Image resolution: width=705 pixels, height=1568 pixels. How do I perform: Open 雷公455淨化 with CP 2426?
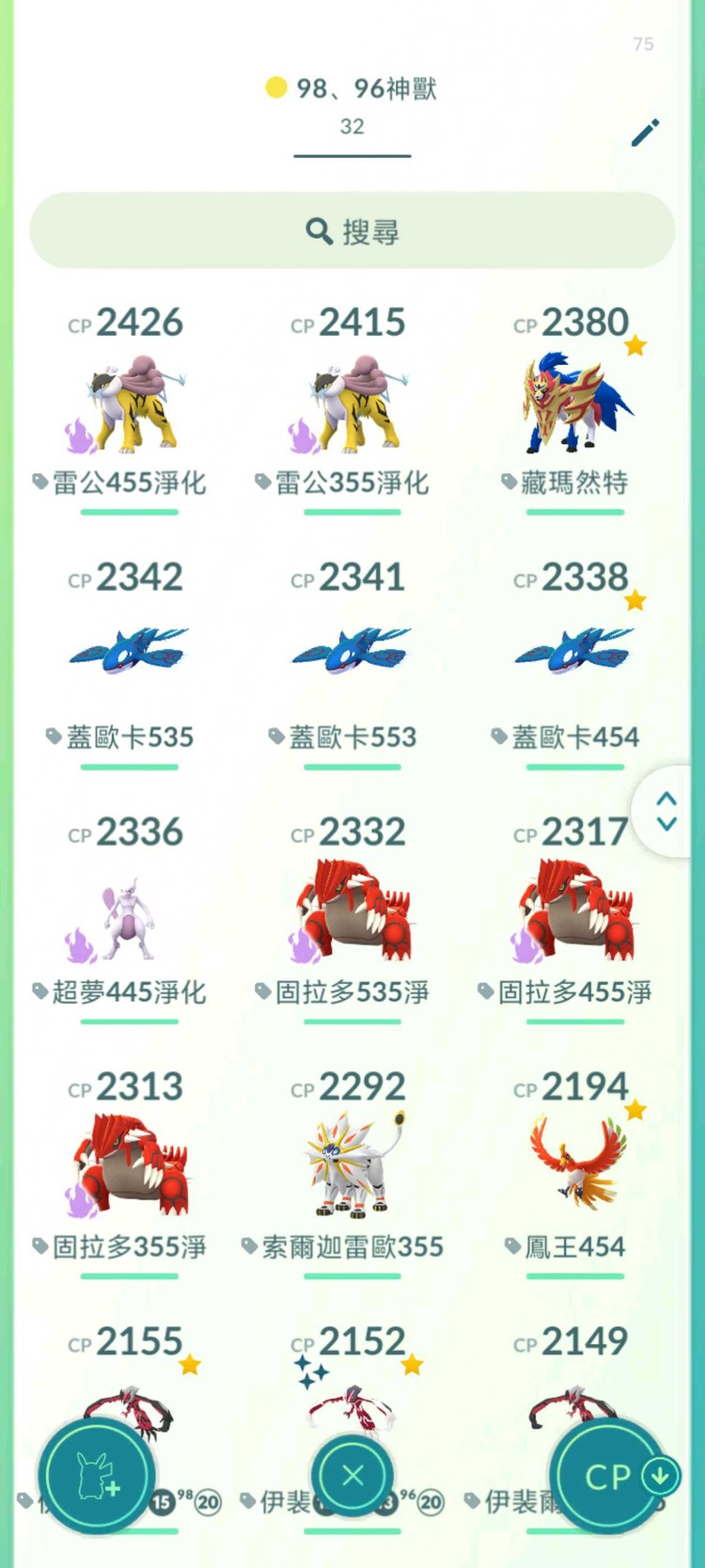click(x=130, y=406)
